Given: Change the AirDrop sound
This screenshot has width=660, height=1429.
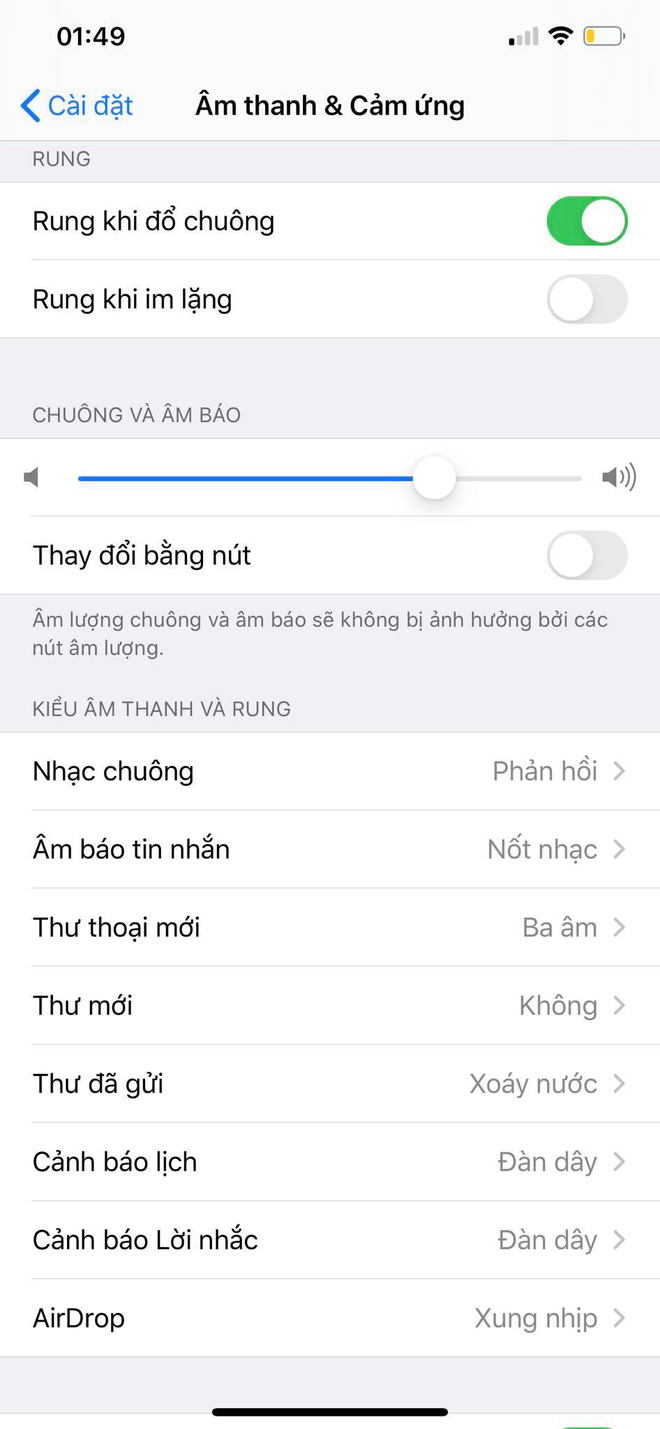Looking at the screenshot, I should pos(330,1318).
